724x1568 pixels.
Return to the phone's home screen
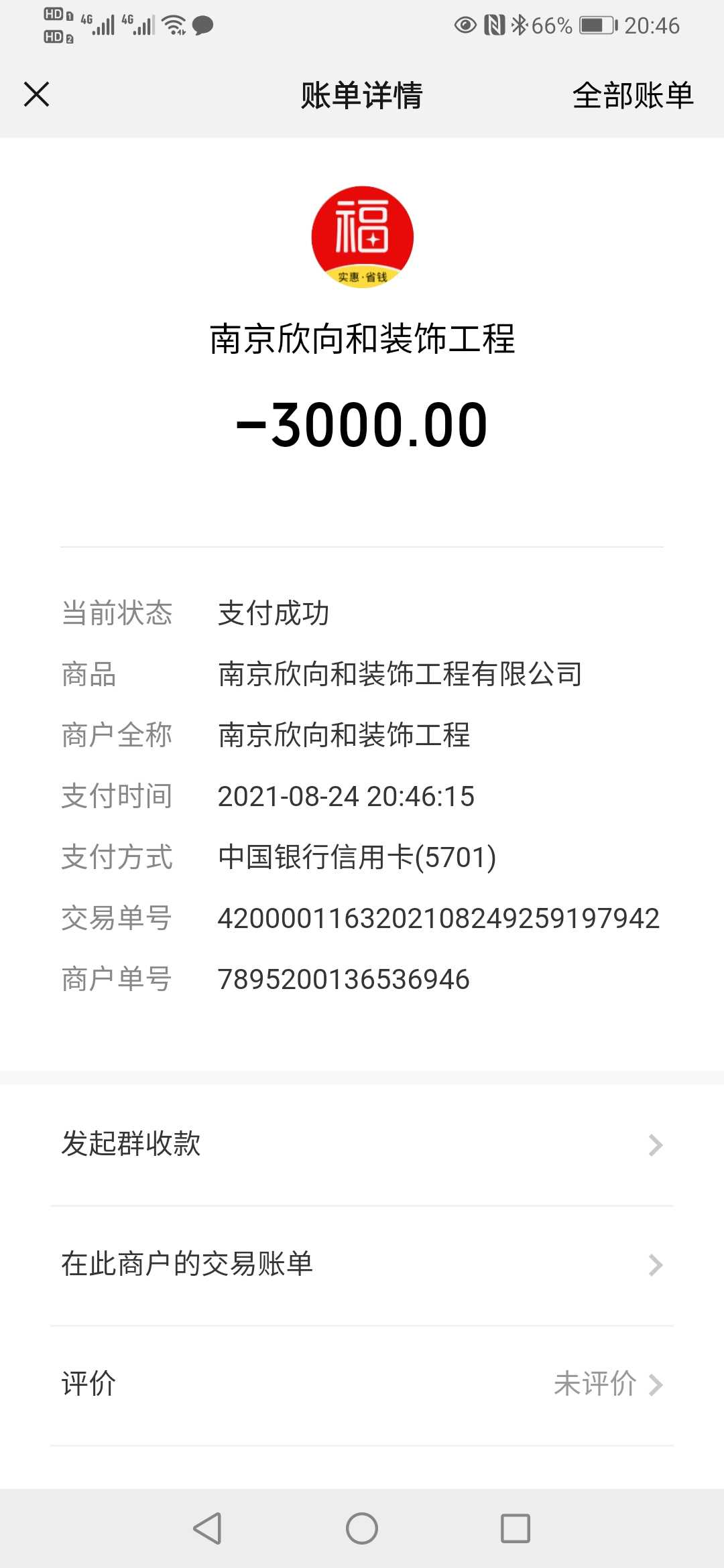[x=362, y=1528]
